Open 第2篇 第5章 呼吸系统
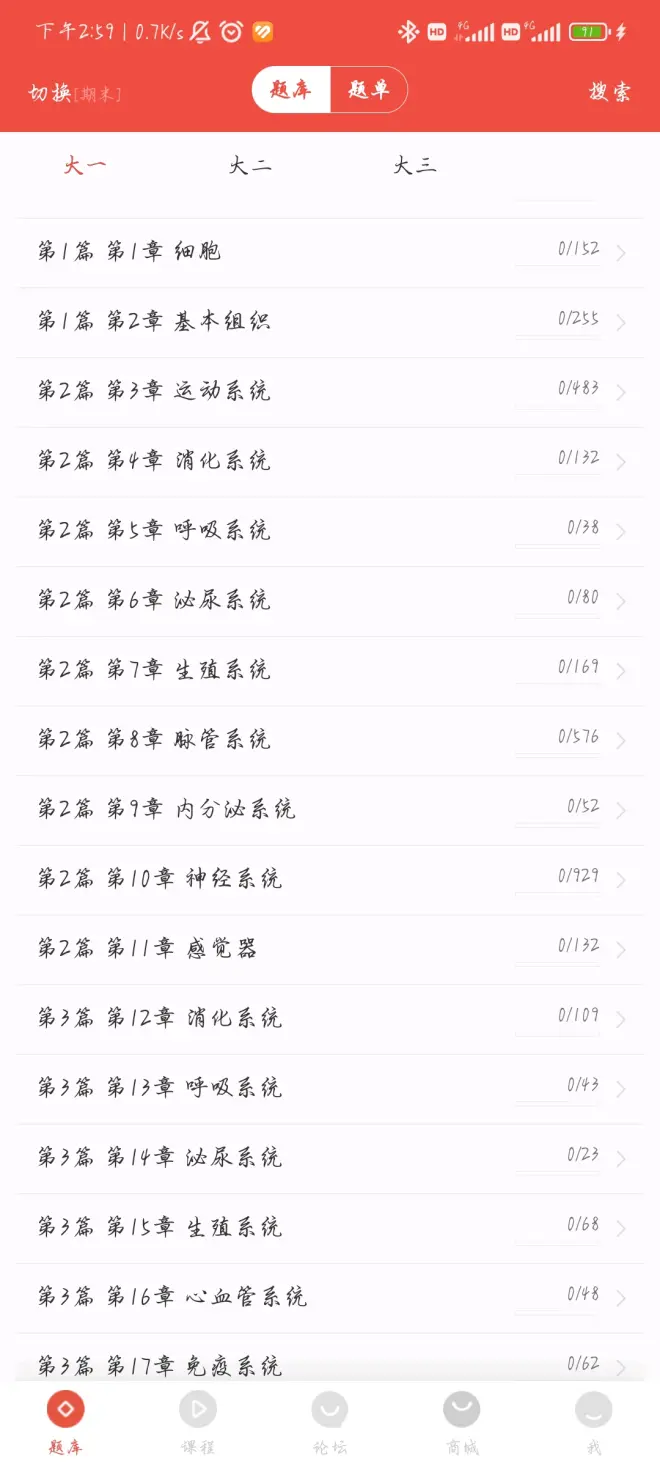Screen dimensions: 660x1467 (330, 532)
